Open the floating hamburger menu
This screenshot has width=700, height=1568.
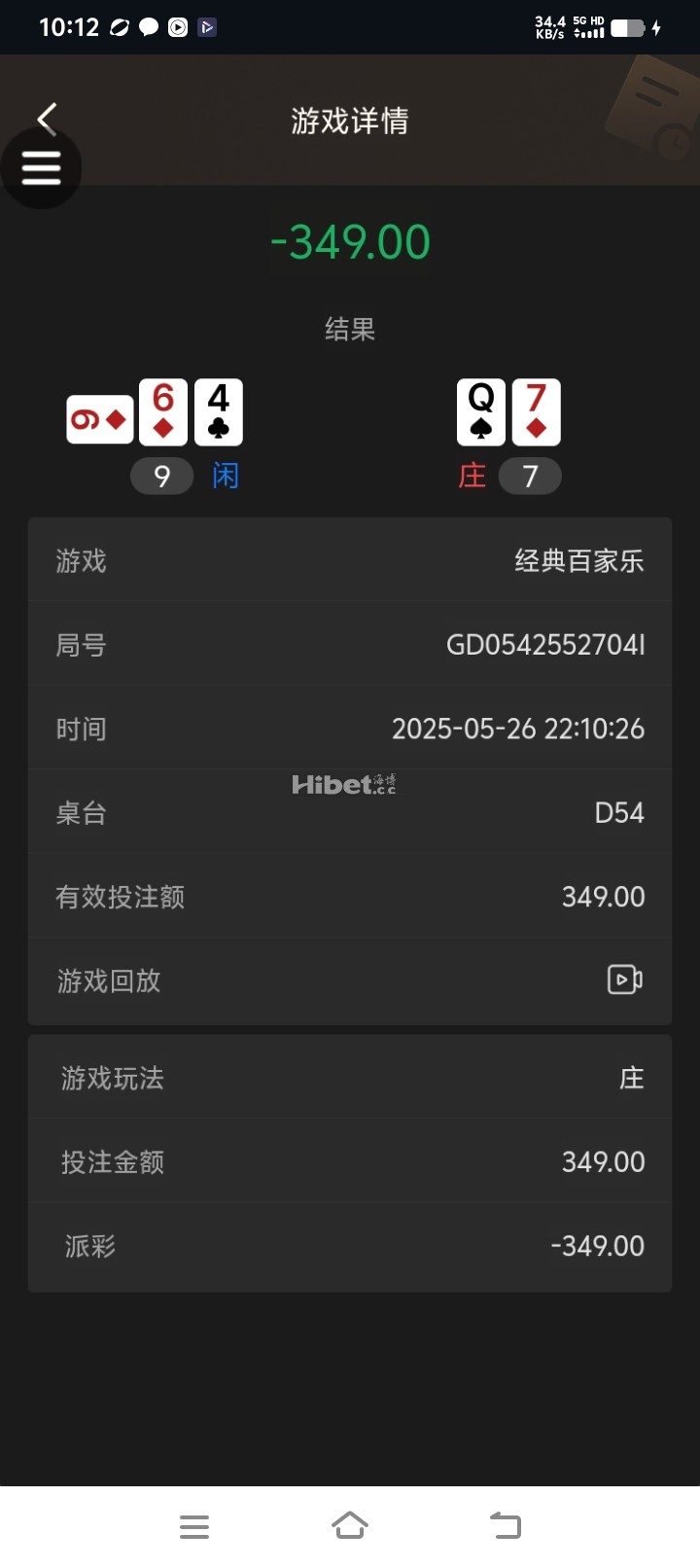(41, 169)
